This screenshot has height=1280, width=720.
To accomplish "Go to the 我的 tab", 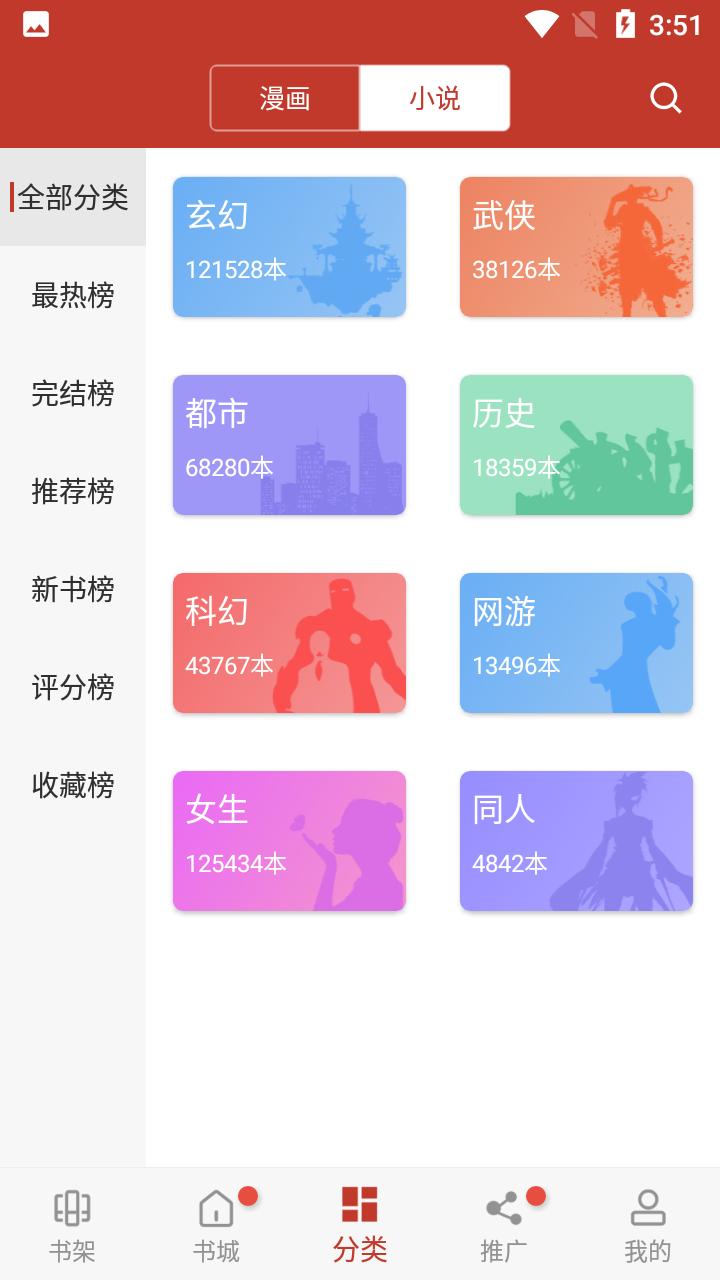I will tap(647, 1225).
